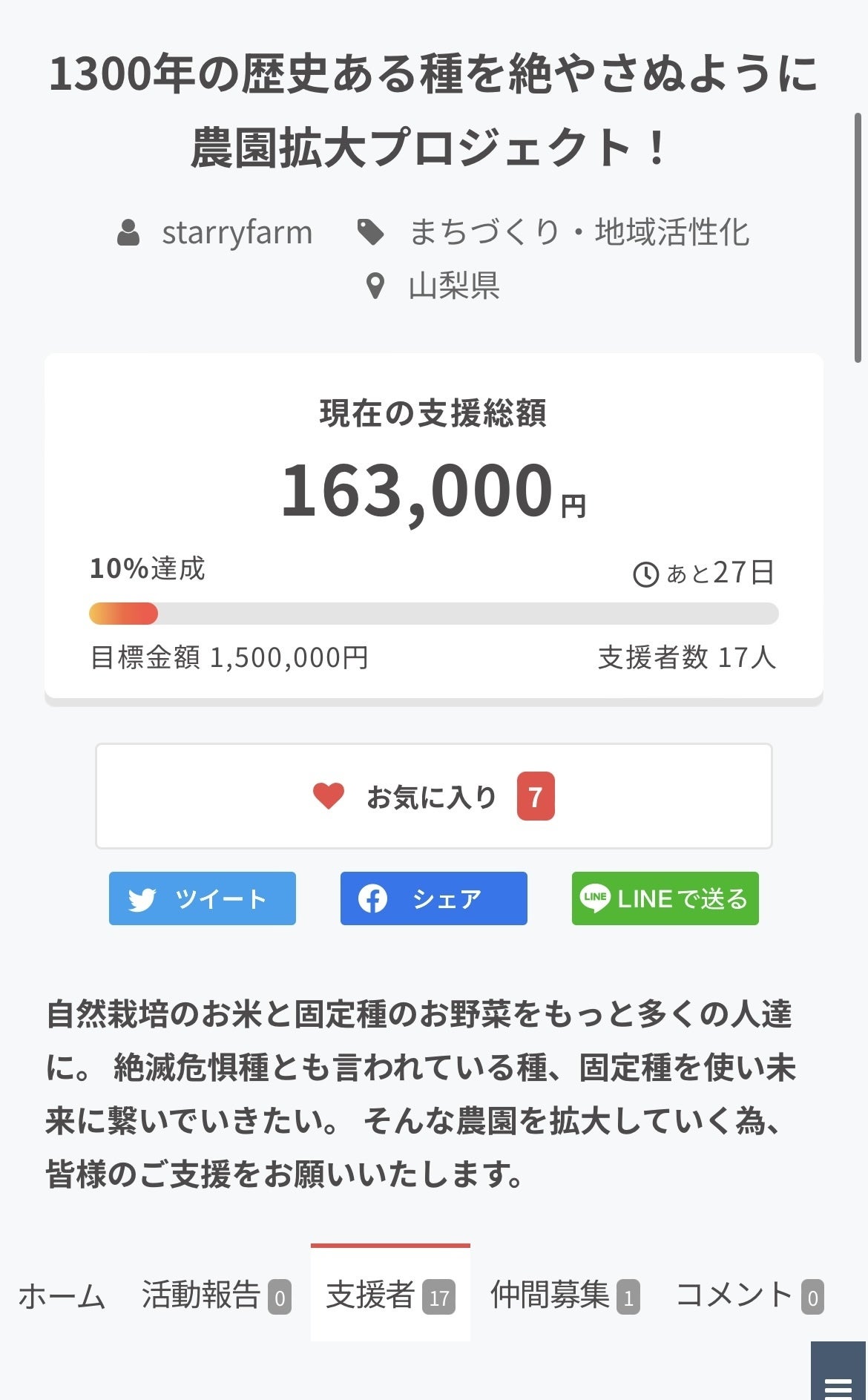Open the starryfarm owner profile
Image resolution: width=868 pixels, height=1400 pixels.
[236, 232]
